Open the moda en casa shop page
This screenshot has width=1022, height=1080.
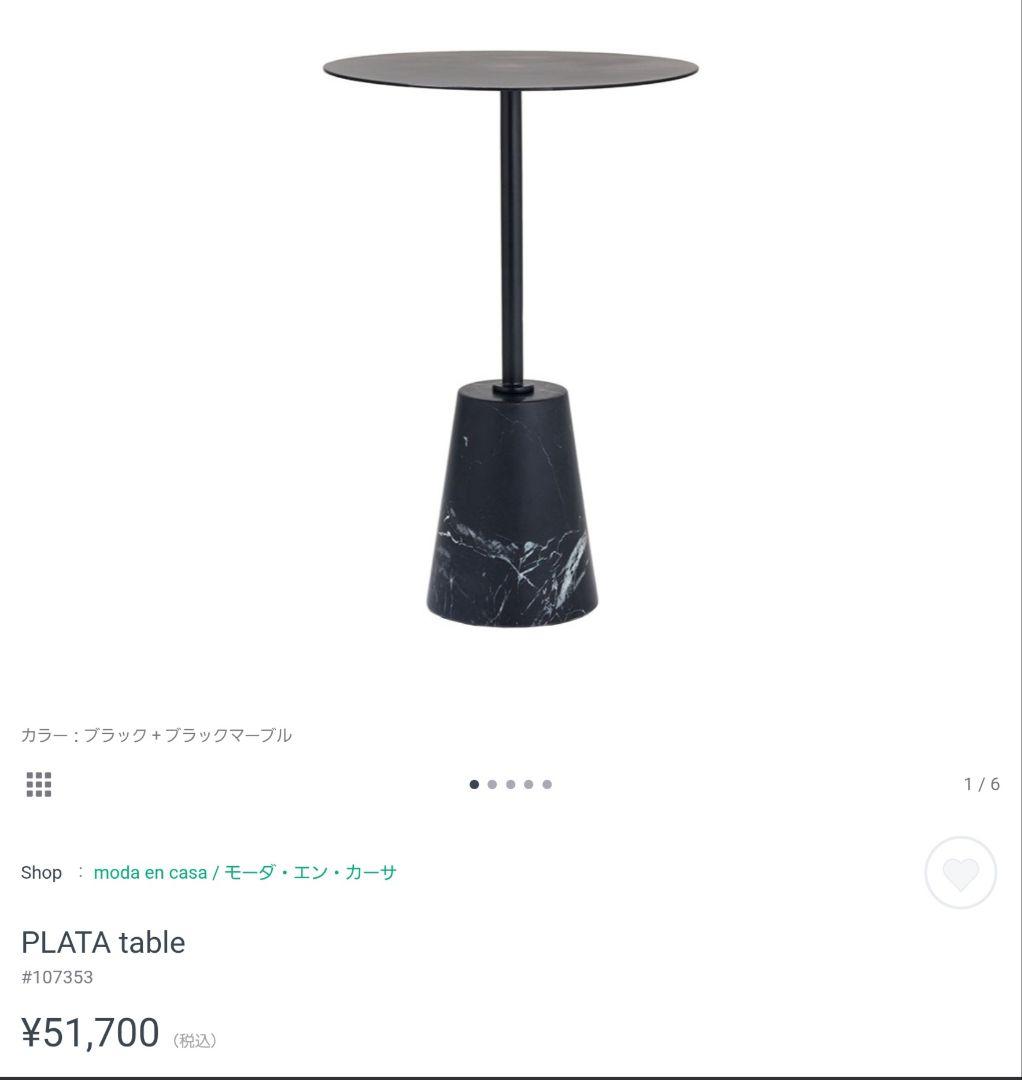pos(149,871)
